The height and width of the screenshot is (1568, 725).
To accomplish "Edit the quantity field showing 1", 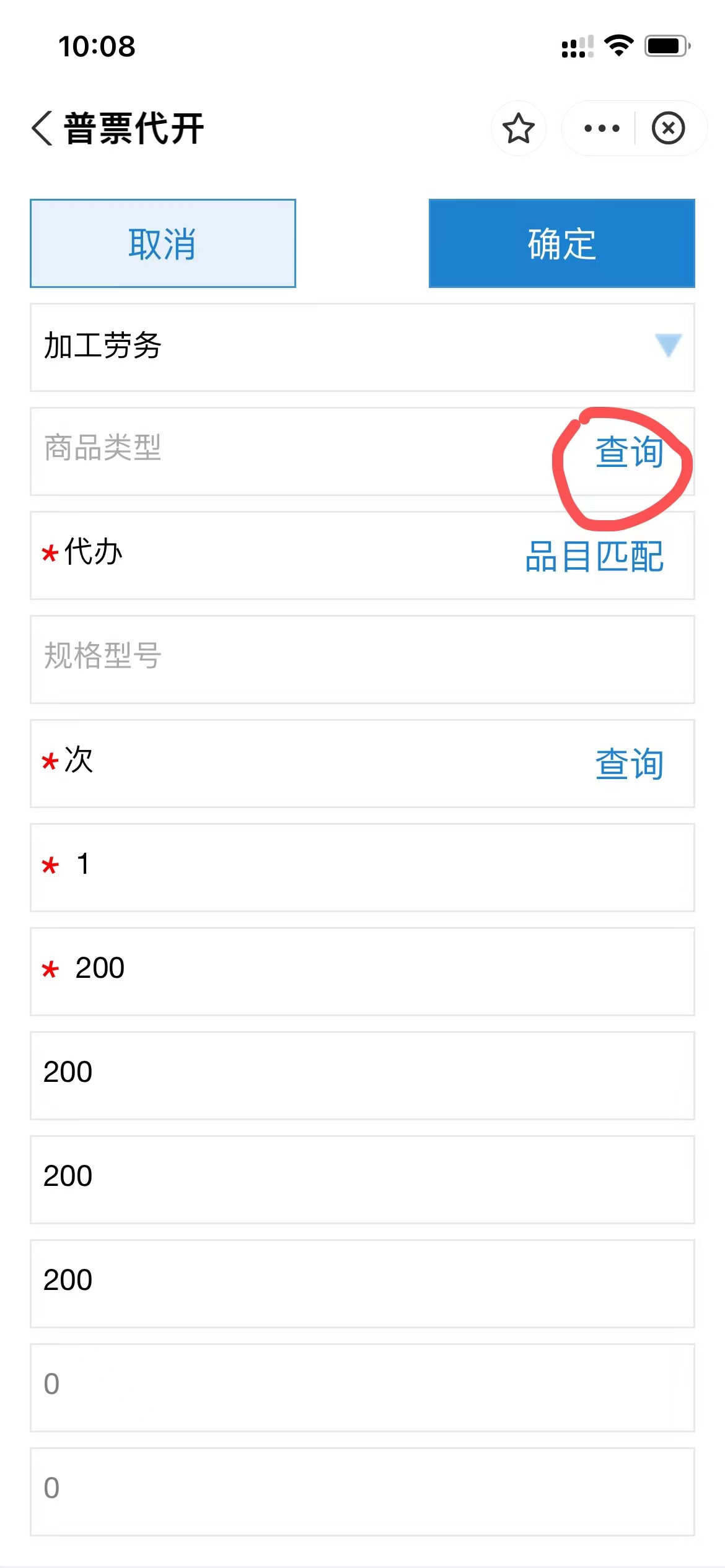I will pyautogui.click(x=362, y=866).
